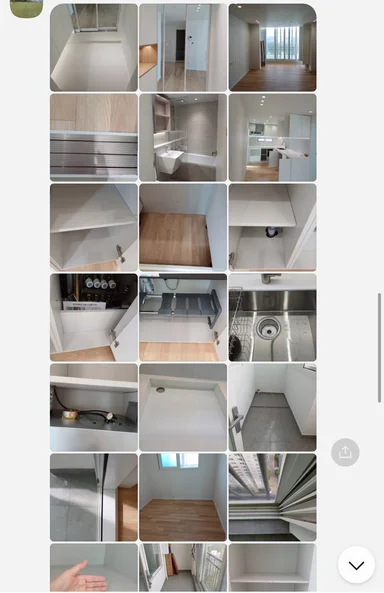Open the gray tiled balcony with door handle photo
The image size is (384, 593).
[272, 407]
